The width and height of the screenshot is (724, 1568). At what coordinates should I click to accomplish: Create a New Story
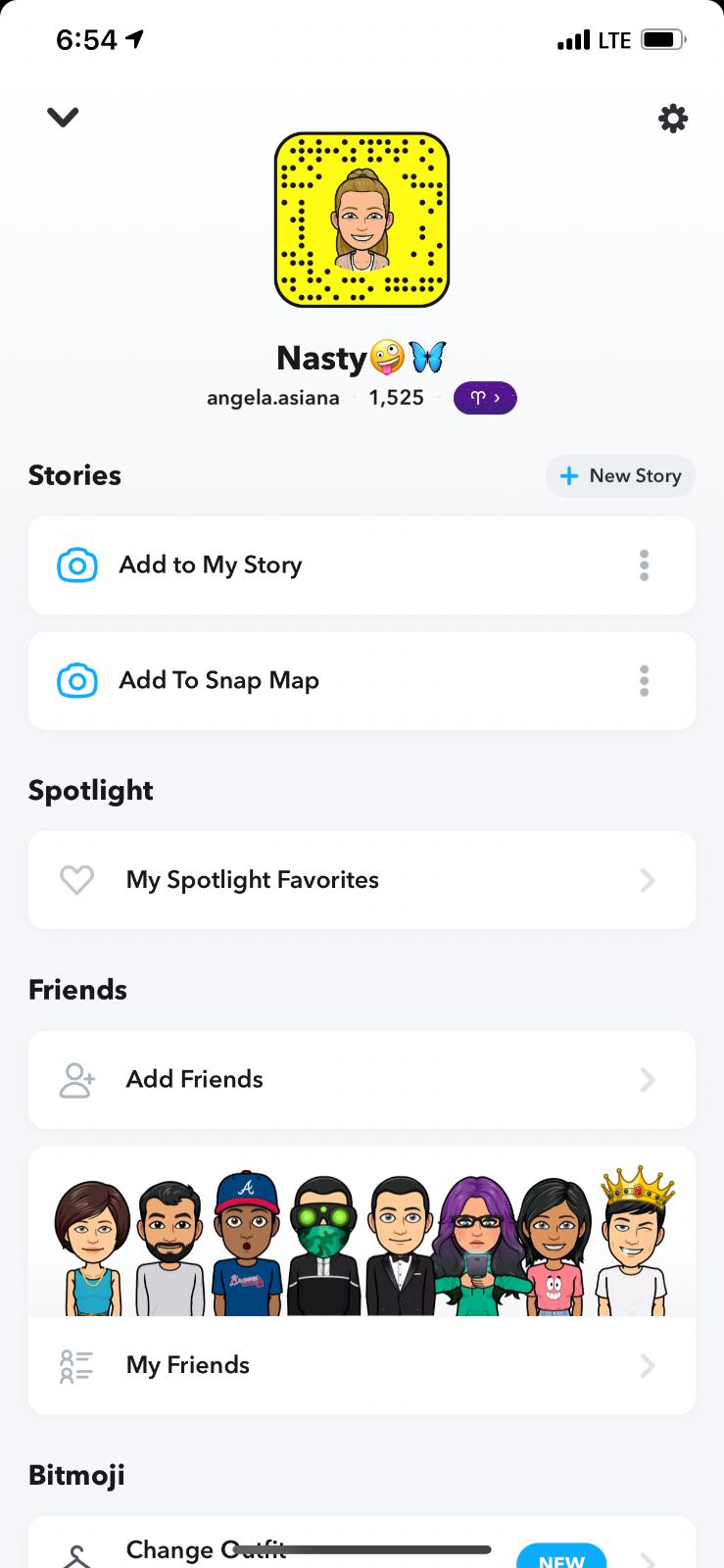click(620, 476)
